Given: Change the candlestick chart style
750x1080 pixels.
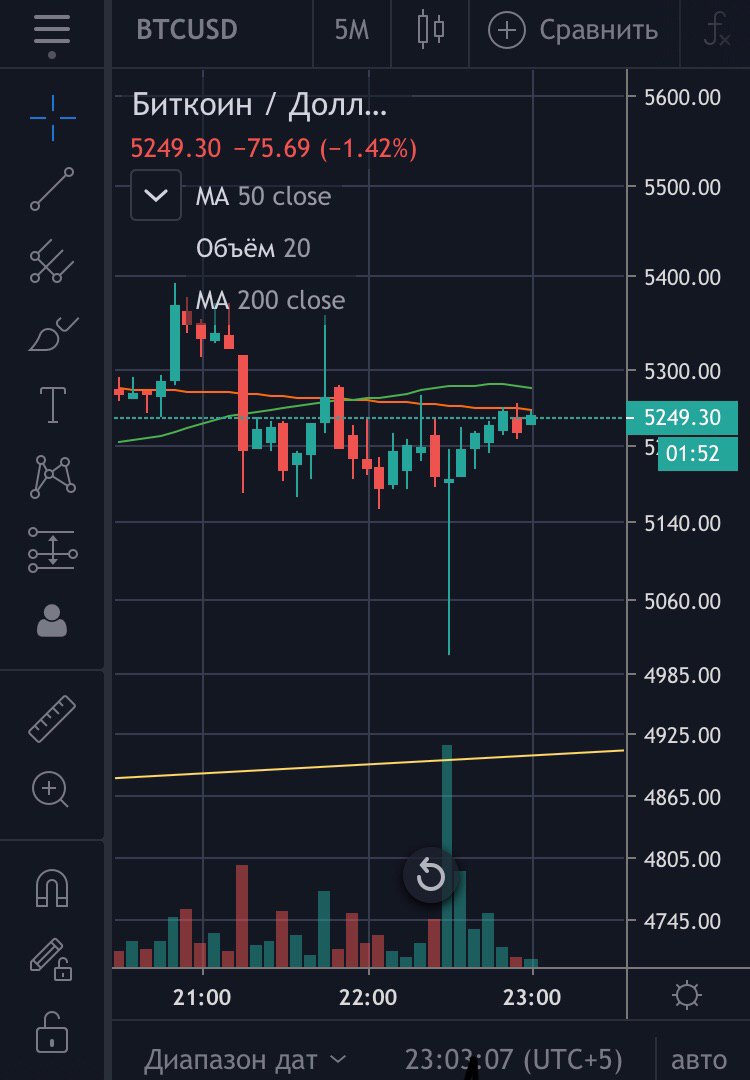Looking at the screenshot, I should pyautogui.click(x=430, y=30).
